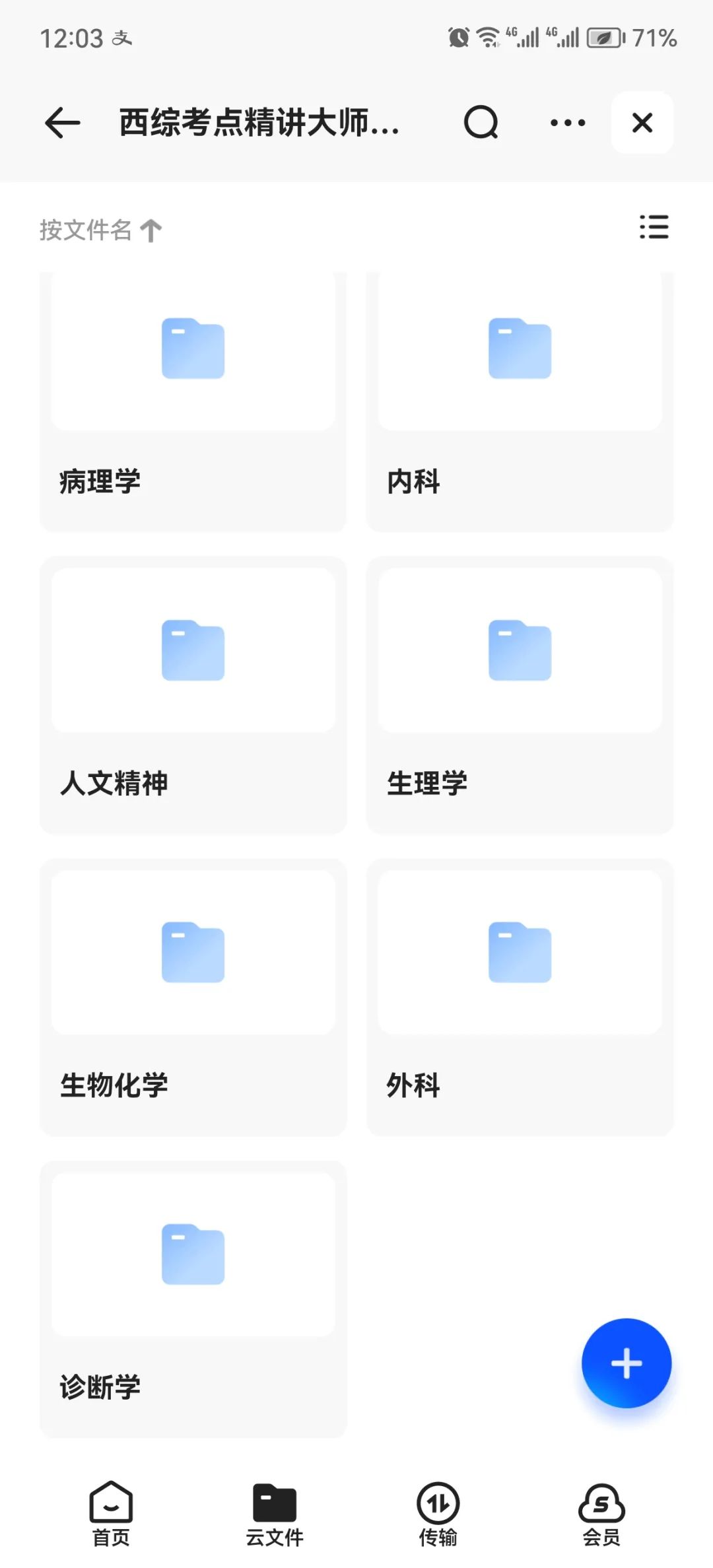
Task: Switch to list view using the layout toggle
Action: [x=654, y=228]
